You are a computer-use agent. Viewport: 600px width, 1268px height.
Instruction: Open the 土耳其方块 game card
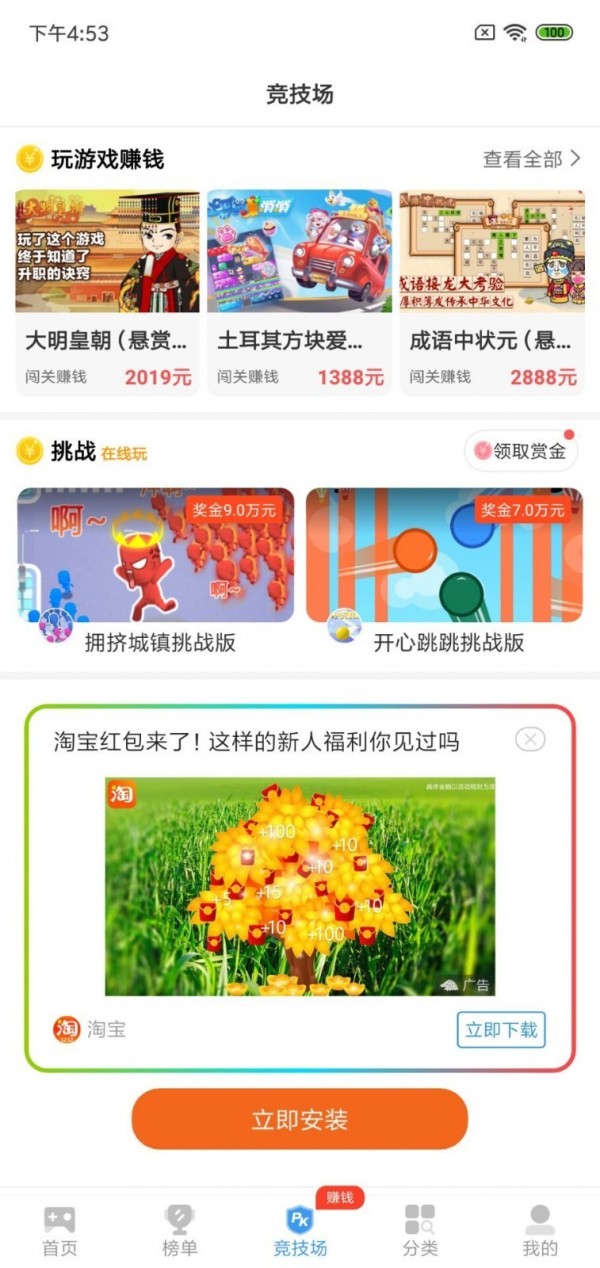pyautogui.click(x=299, y=290)
